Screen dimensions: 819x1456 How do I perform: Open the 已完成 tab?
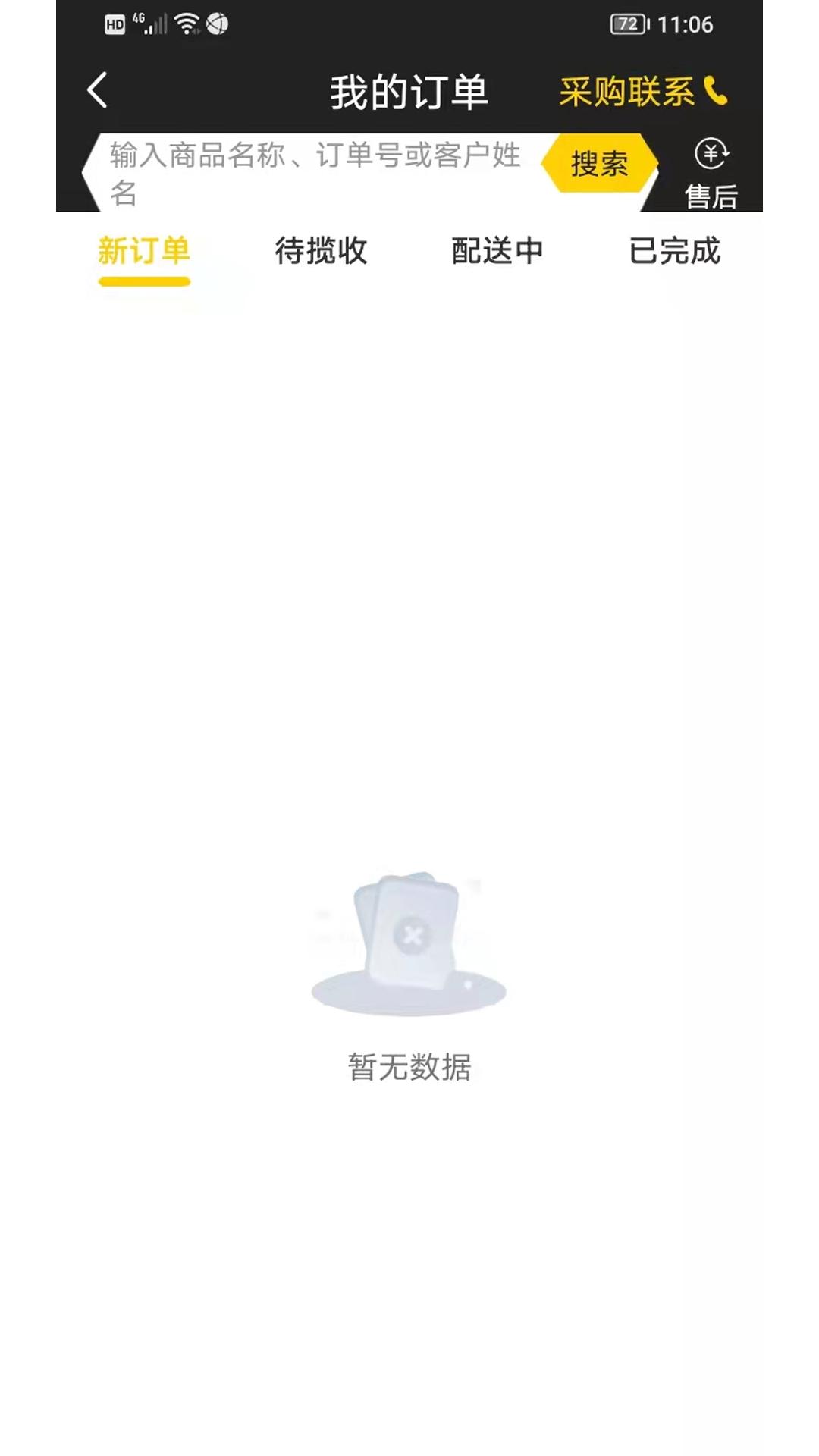674,251
